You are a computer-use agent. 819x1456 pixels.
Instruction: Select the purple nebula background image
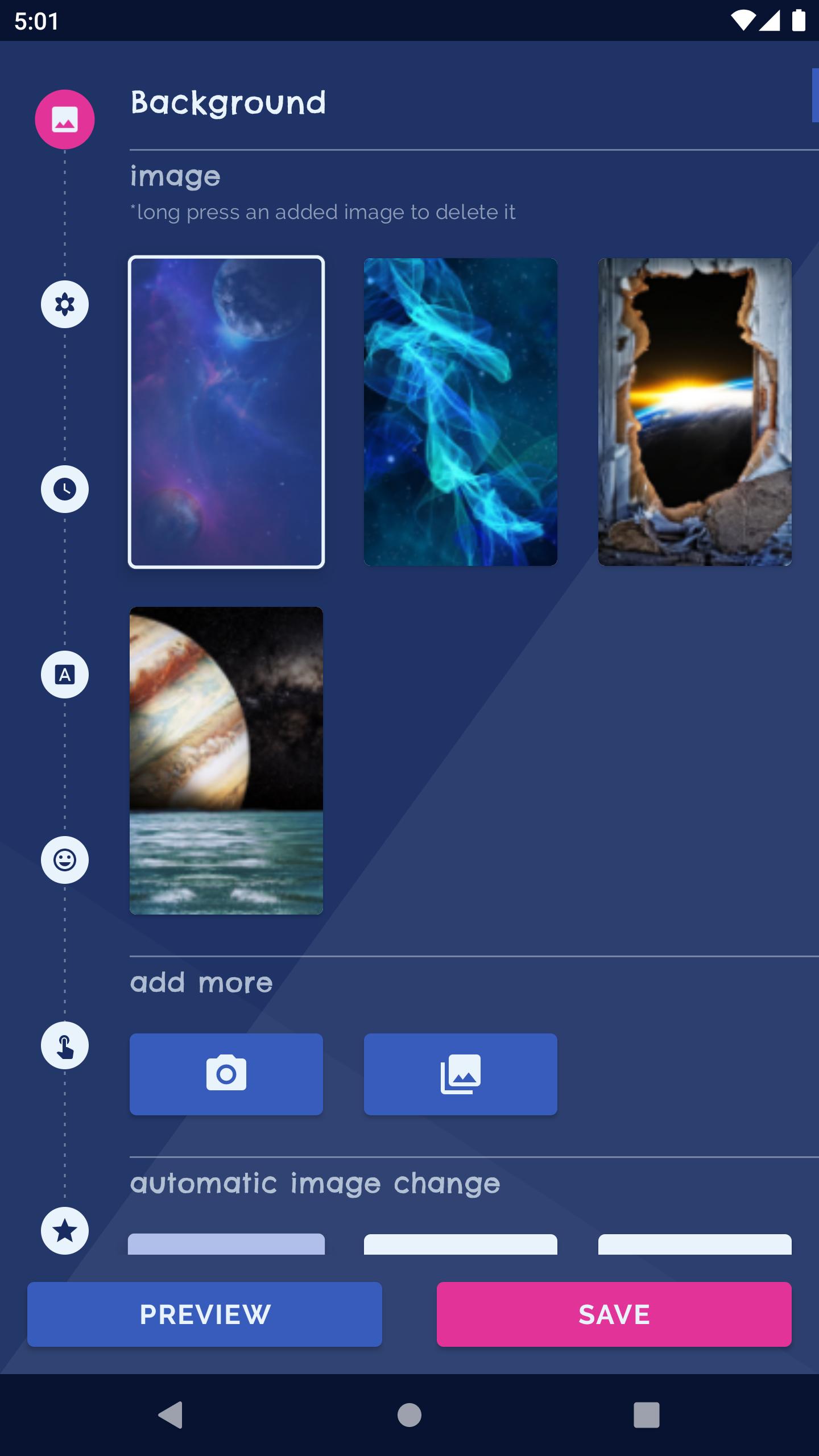pyautogui.click(x=226, y=412)
